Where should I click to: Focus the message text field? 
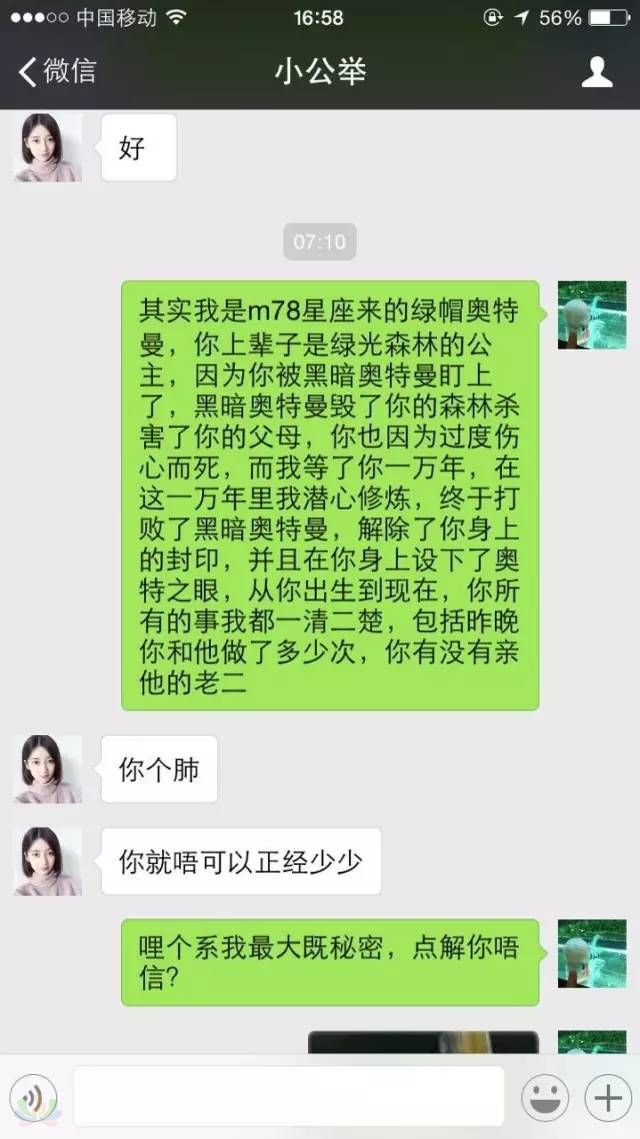288,1097
